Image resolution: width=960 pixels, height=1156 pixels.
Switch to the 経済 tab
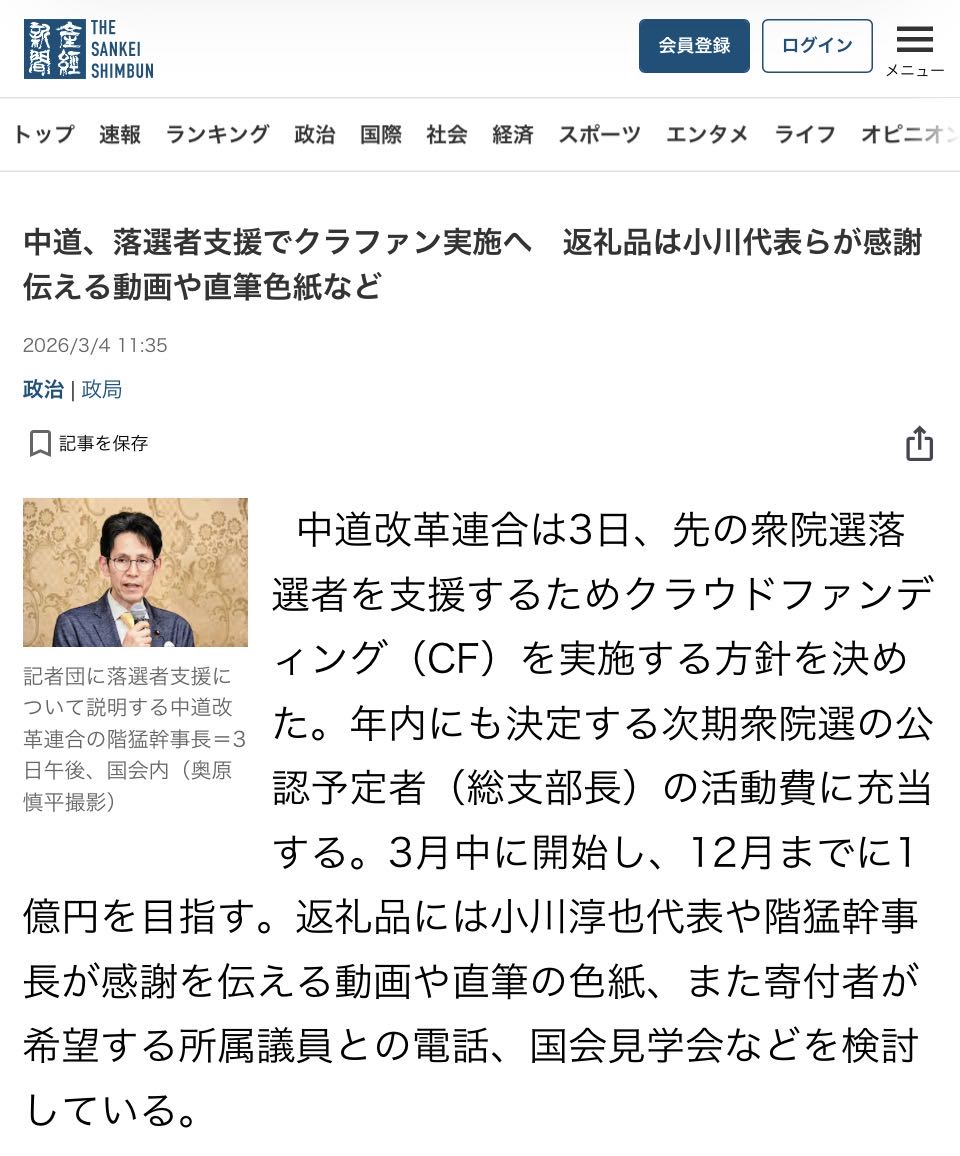(512, 134)
